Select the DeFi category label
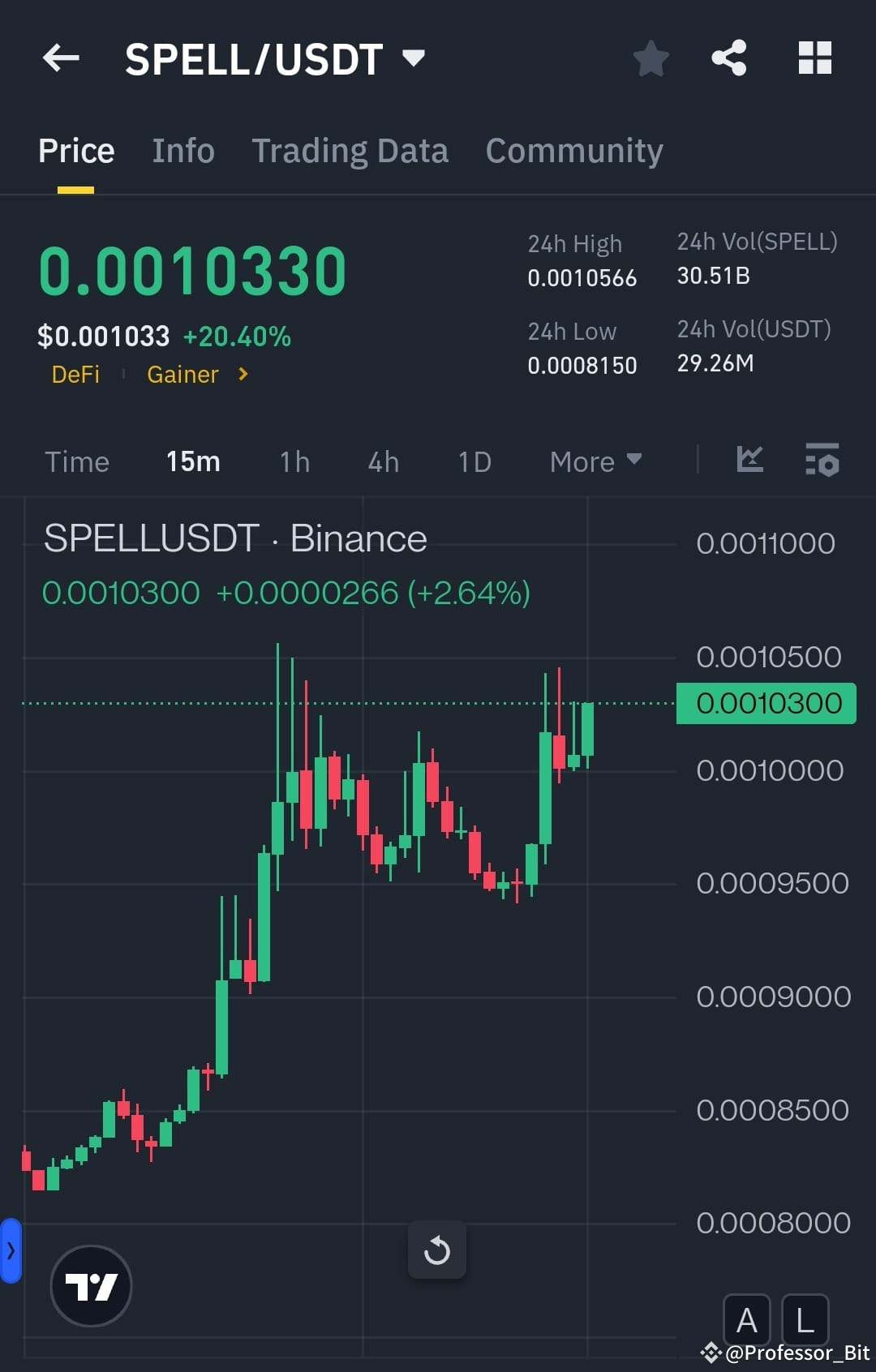876x1372 pixels. [75, 374]
